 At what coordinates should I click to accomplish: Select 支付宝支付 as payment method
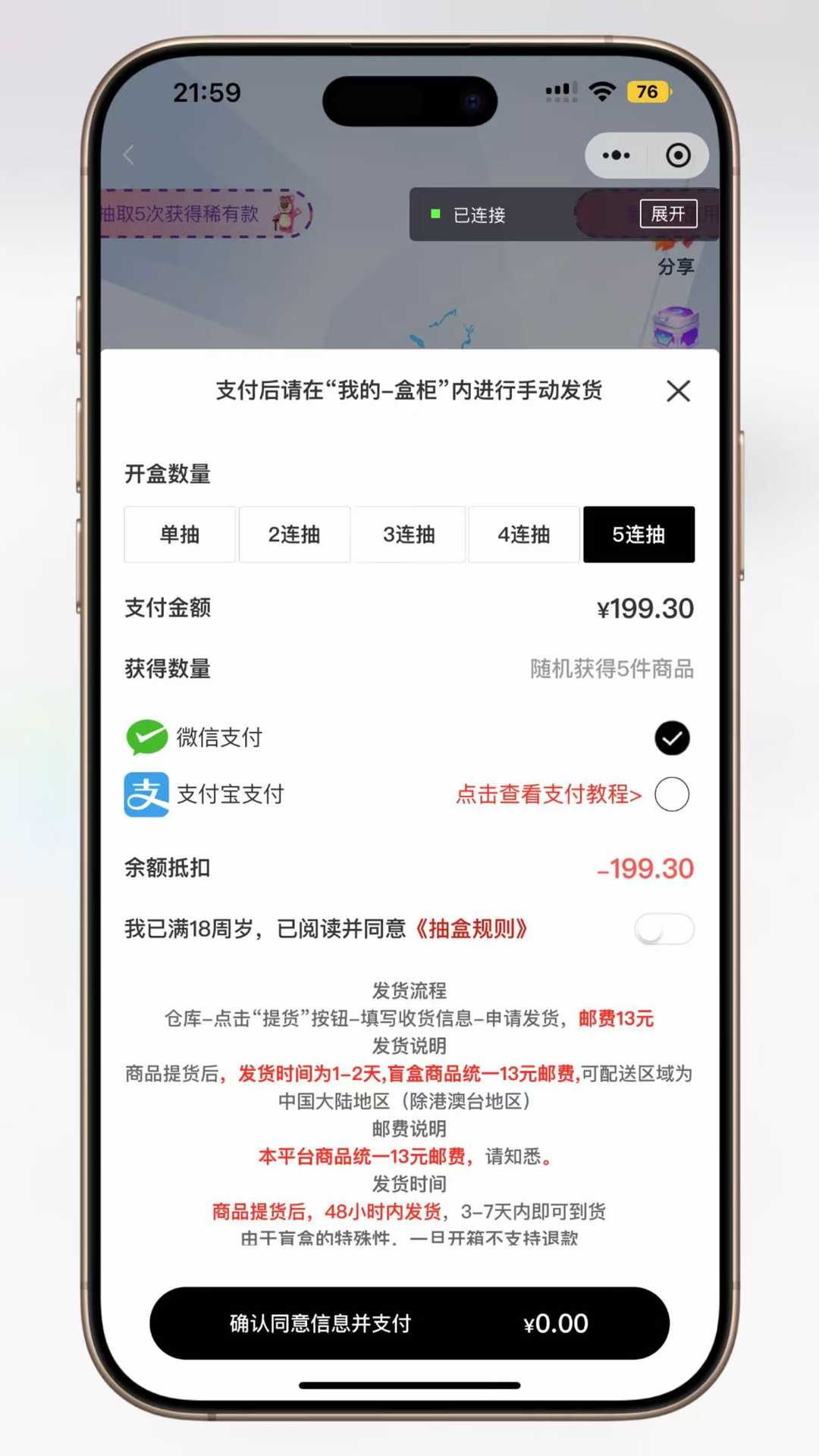[672, 795]
